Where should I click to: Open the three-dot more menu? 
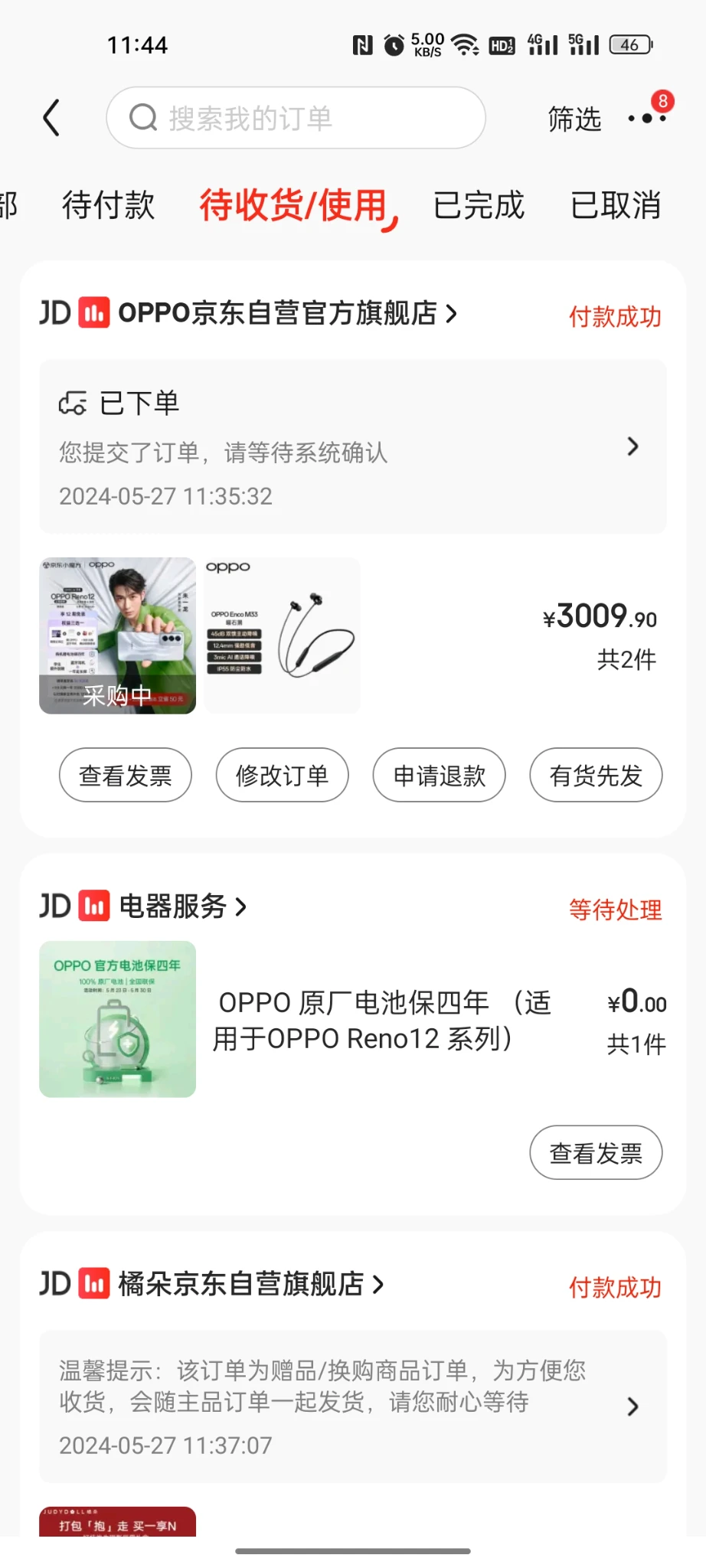(x=646, y=118)
